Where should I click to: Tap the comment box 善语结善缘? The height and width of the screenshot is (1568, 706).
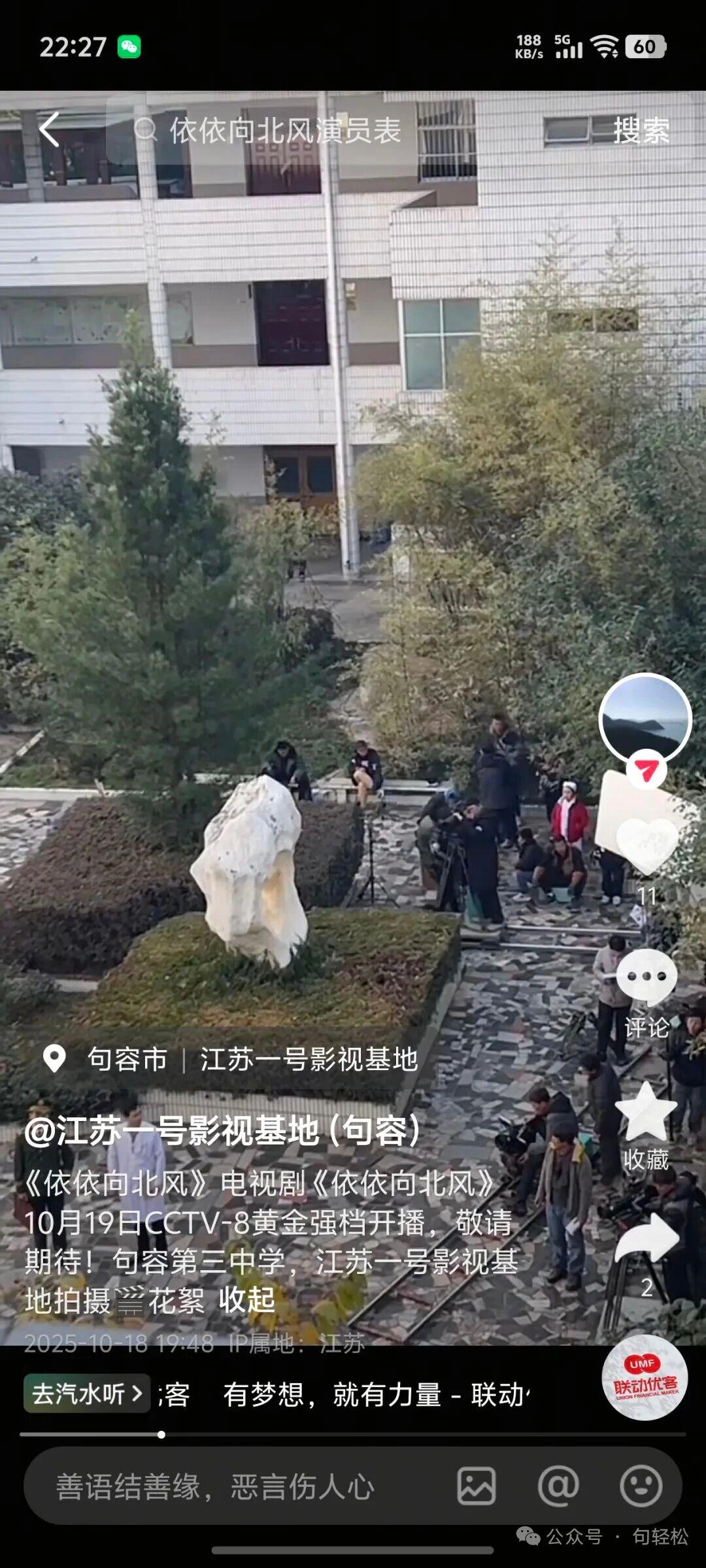pyautogui.click(x=216, y=1487)
